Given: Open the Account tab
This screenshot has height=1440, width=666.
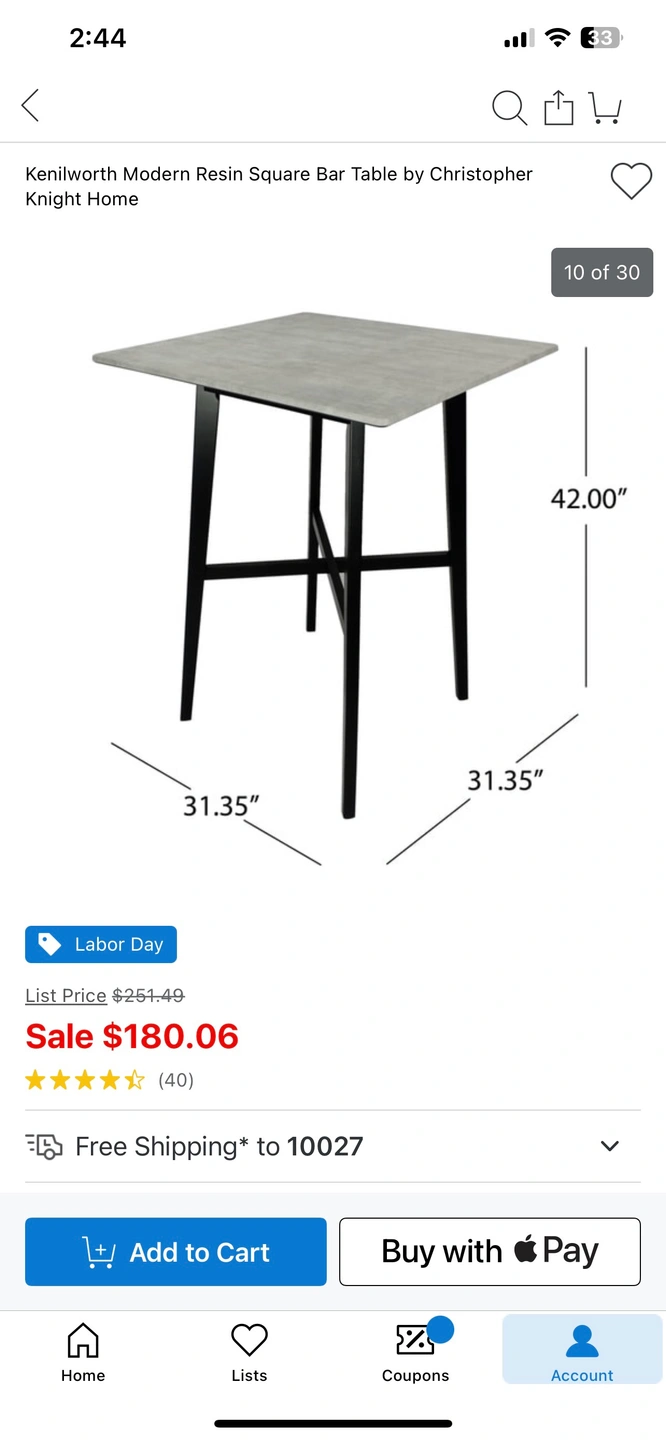Looking at the screenshot, I should point(582,1352).
